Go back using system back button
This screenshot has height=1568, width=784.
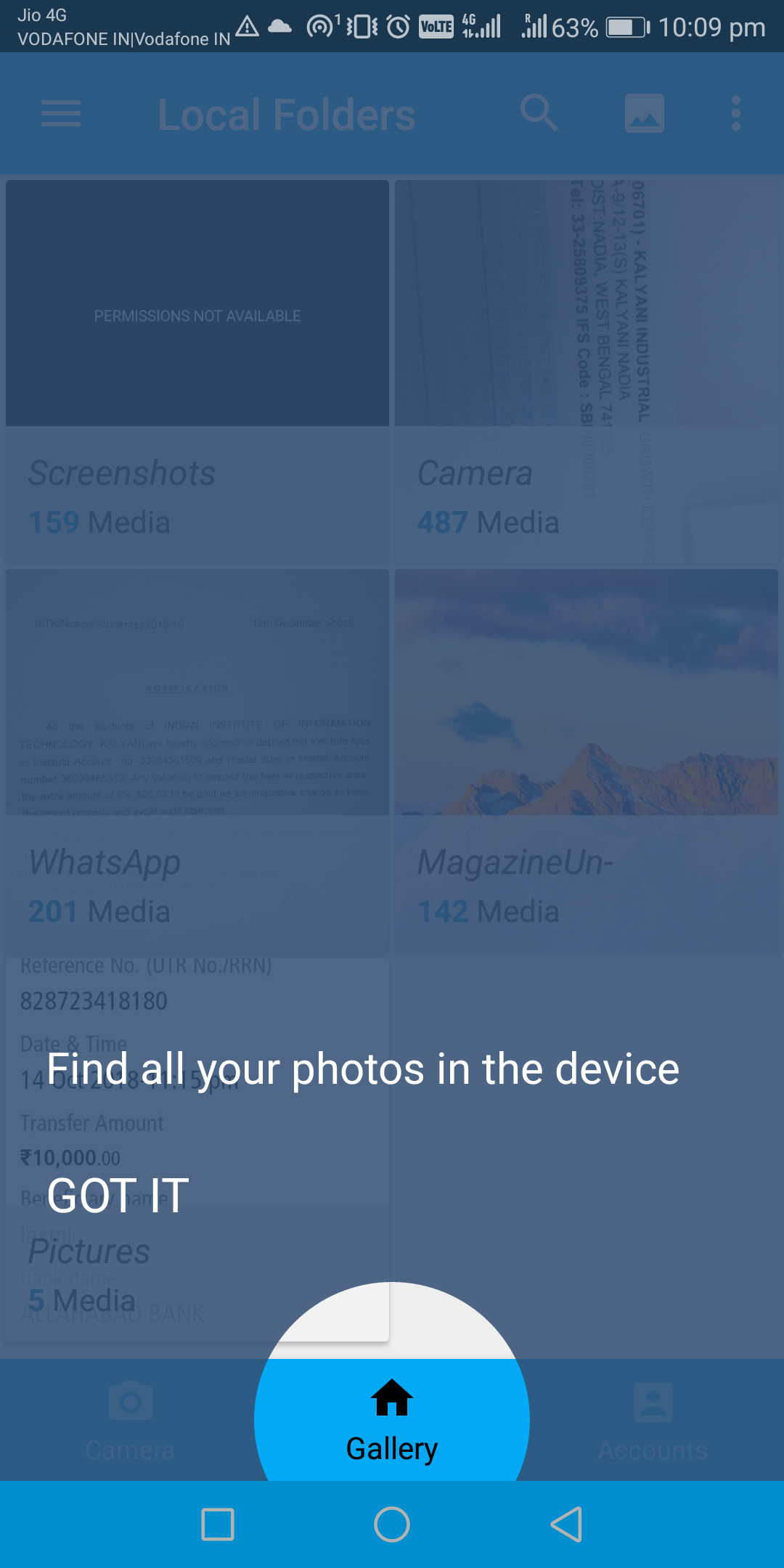(x=566, y=1524)
